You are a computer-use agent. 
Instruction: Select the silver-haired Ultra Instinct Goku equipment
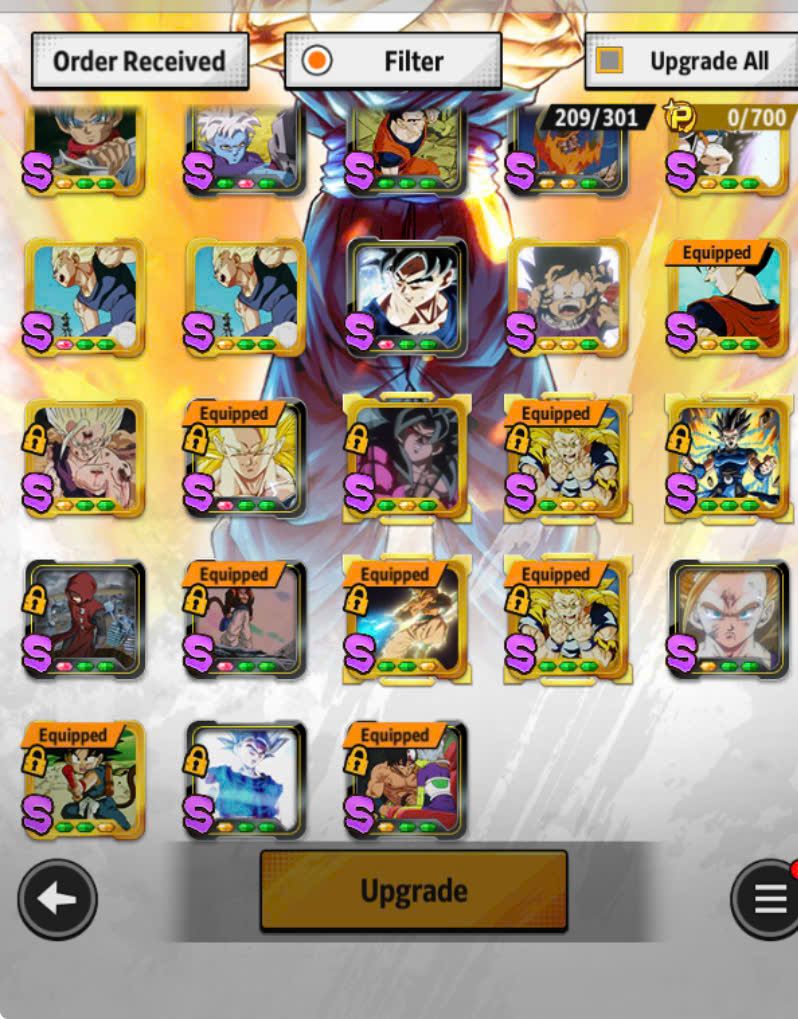coord(246,780)
